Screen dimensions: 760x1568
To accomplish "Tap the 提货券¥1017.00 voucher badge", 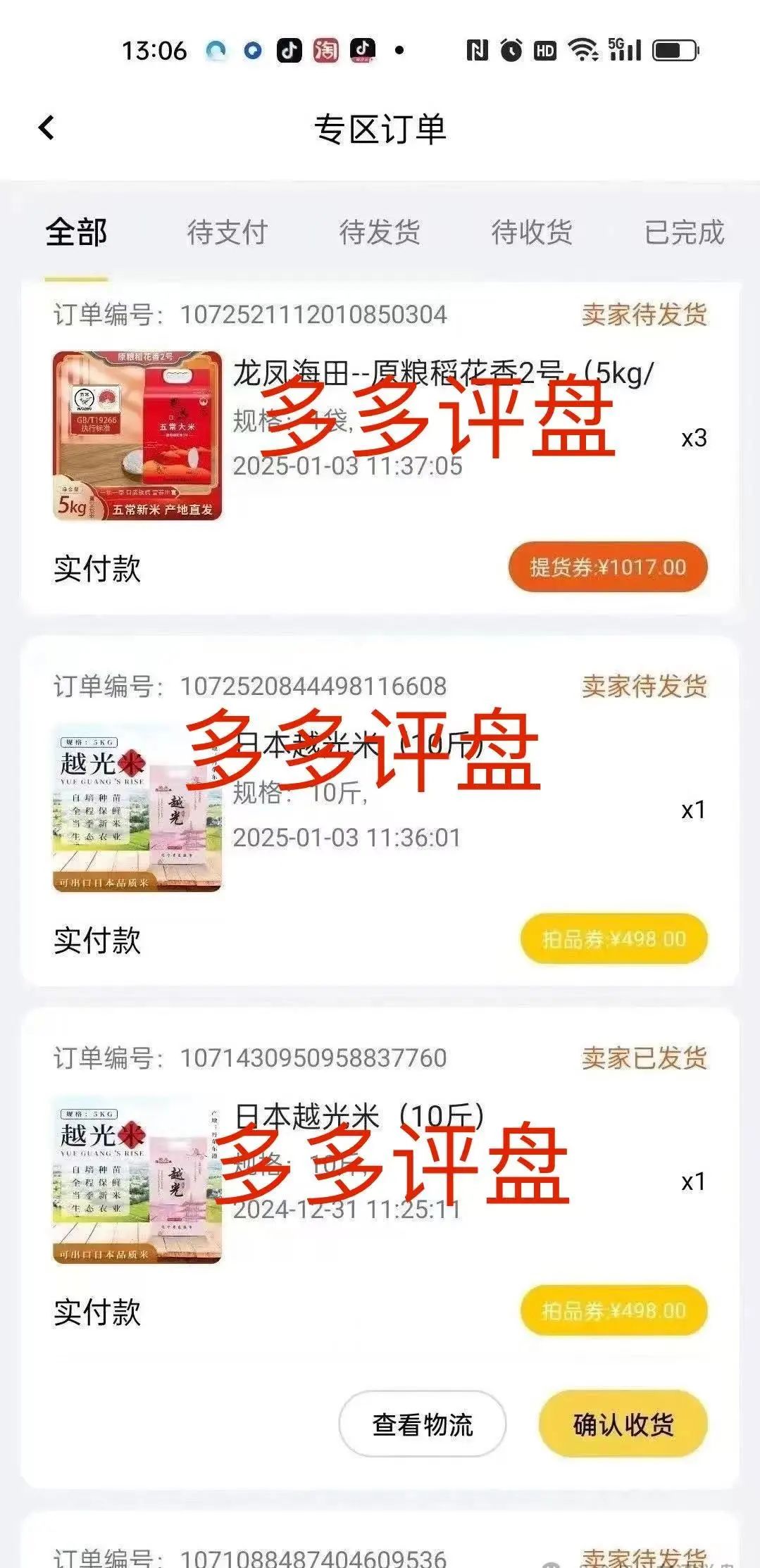I will 609,567.
